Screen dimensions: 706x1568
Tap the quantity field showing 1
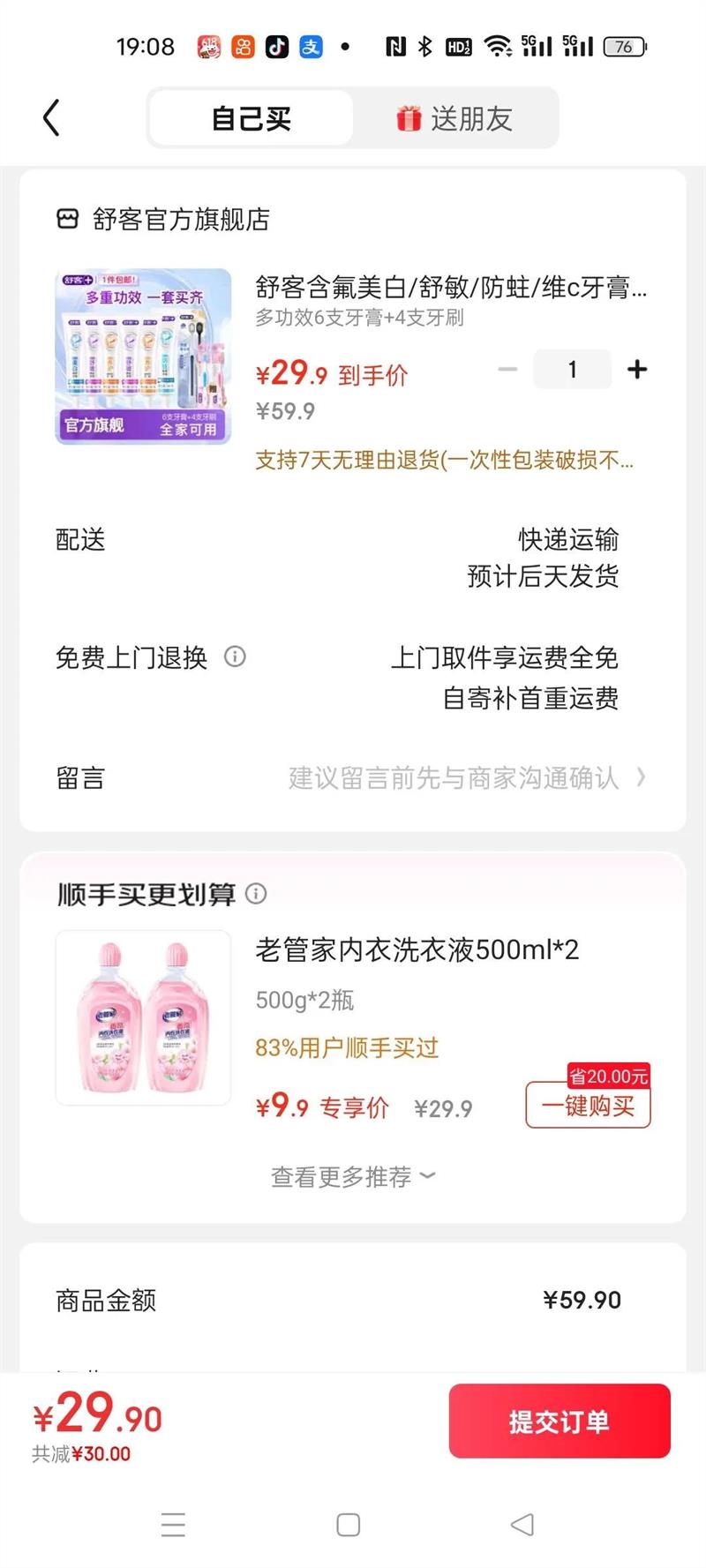pyautogui.click(x=572, y=370)
